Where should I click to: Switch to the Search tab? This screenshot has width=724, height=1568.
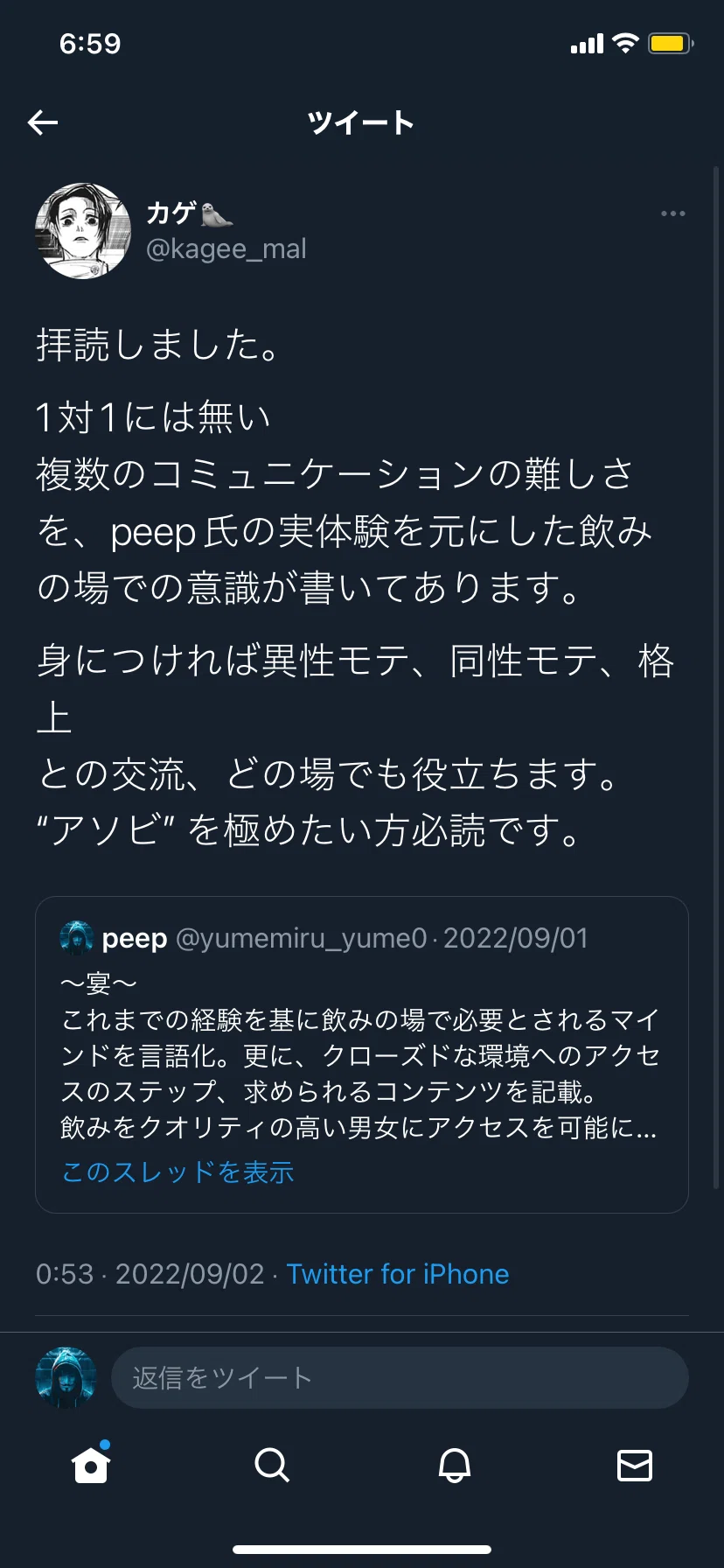(272, 1464)
